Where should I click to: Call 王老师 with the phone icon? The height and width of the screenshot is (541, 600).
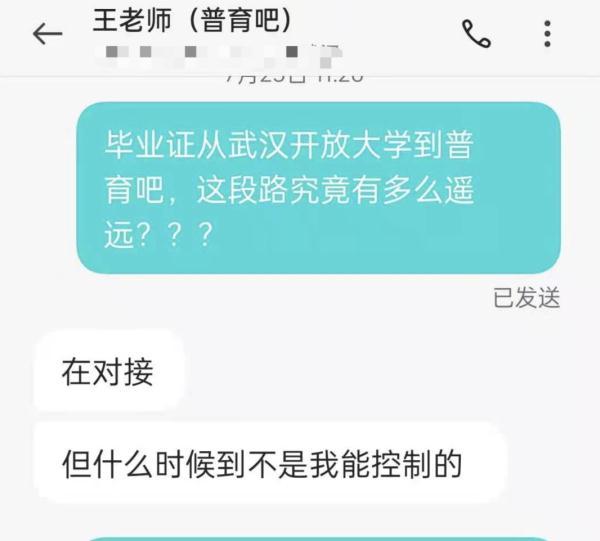(476, 34)
